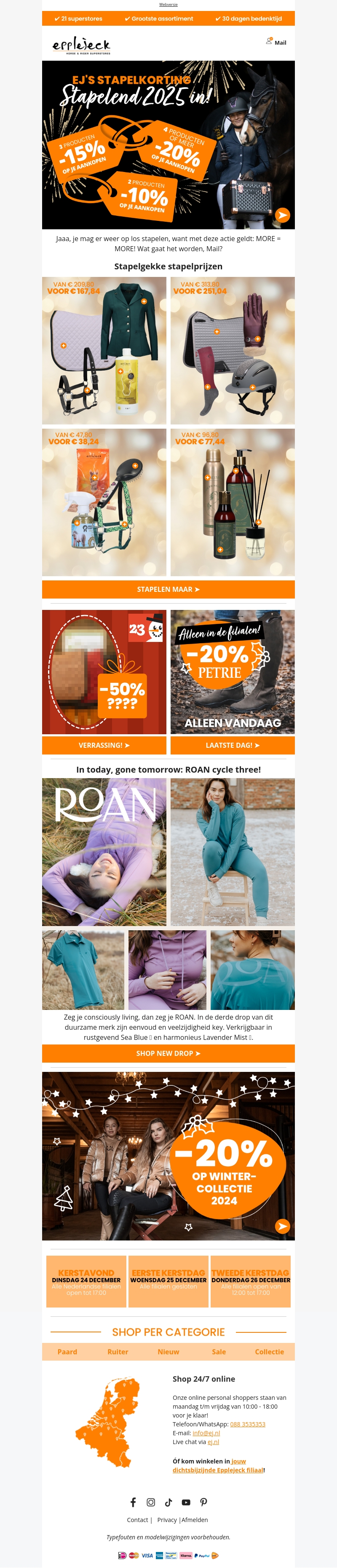Open the Stapelkorting hero banner
The height and width of the screenshot is (1568, 337).
coord(168,145)
